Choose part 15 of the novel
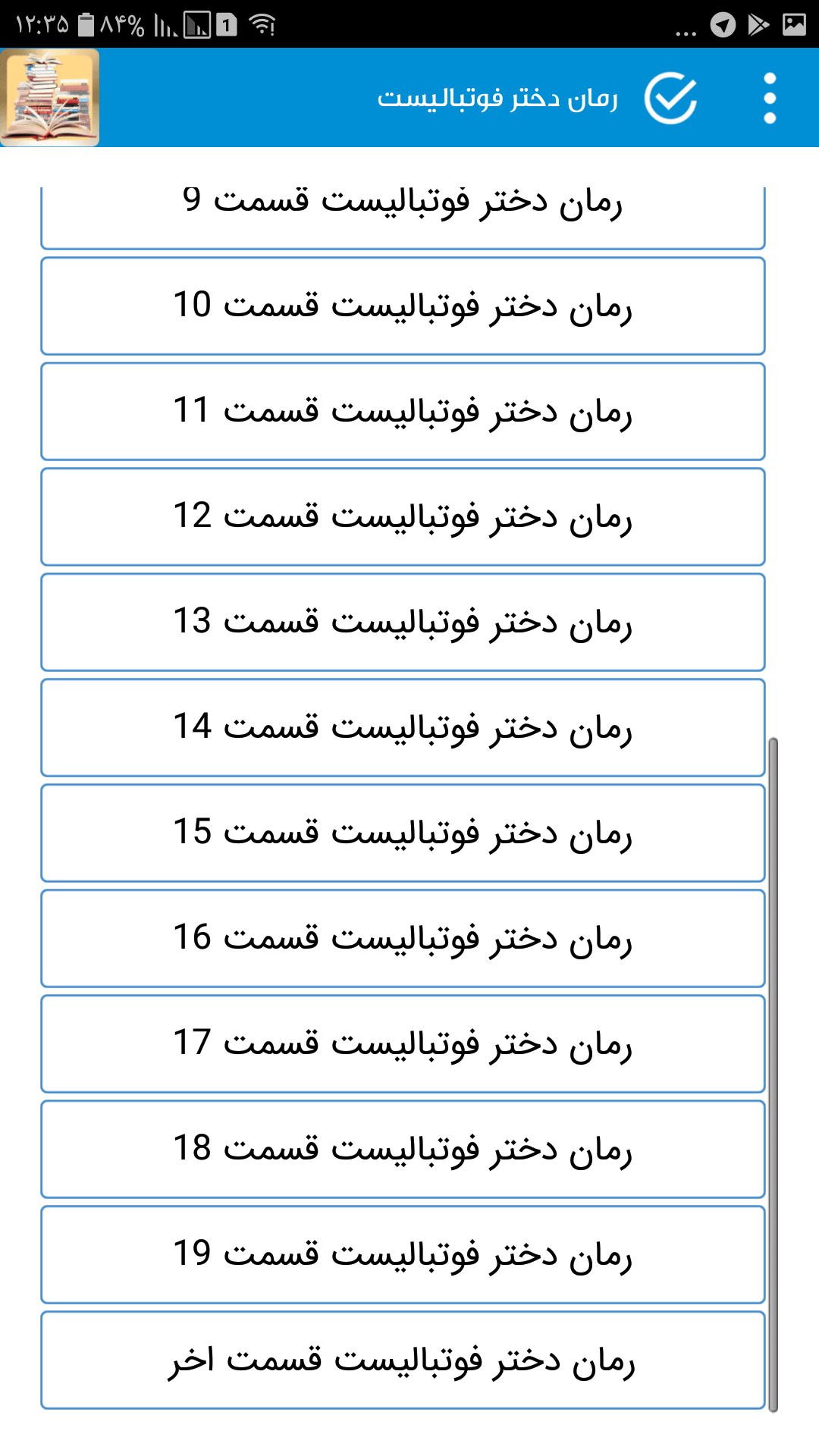The height and width of the screenshot is (1456, 819). (x=403, y=833)
